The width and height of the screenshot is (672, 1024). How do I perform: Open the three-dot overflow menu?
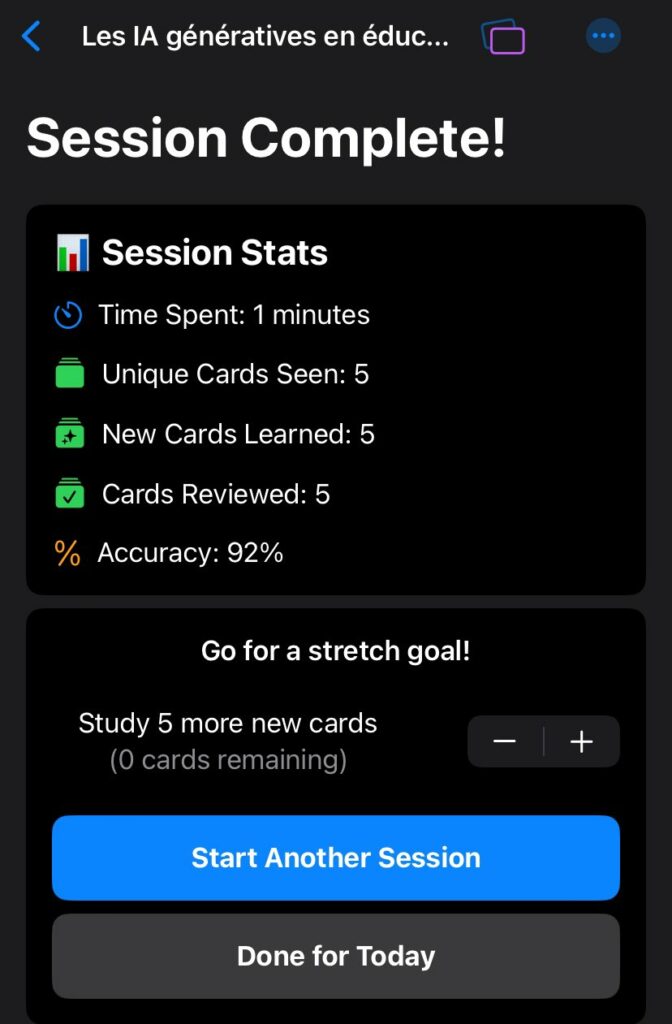click(603, 37)
